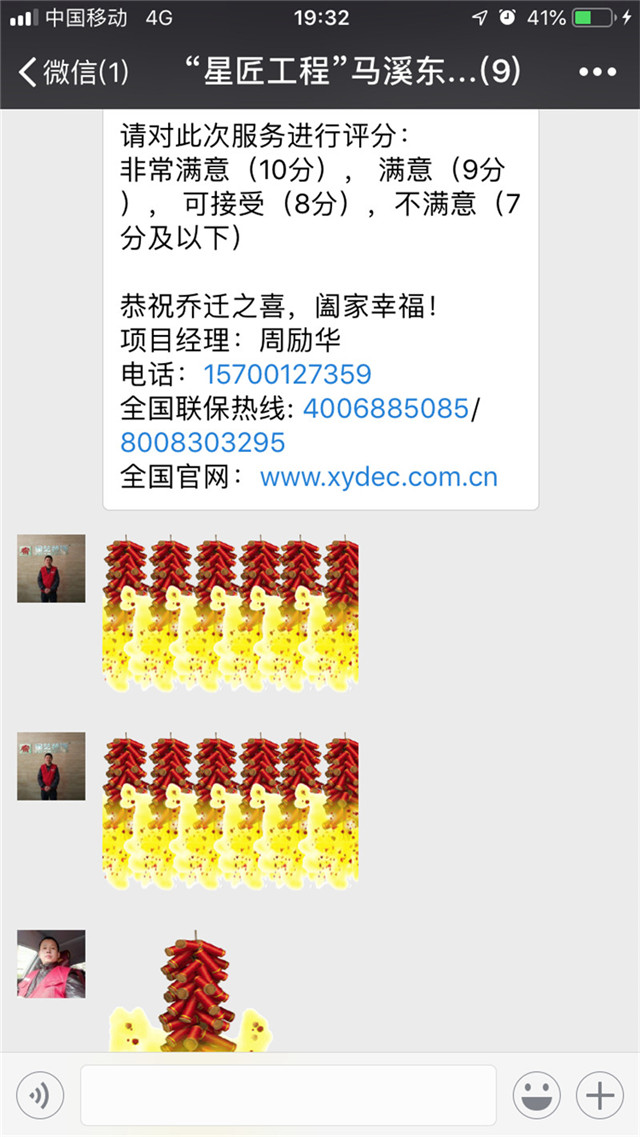
Task: View avatar of the car selfie sender
Action: pos(51,964)
